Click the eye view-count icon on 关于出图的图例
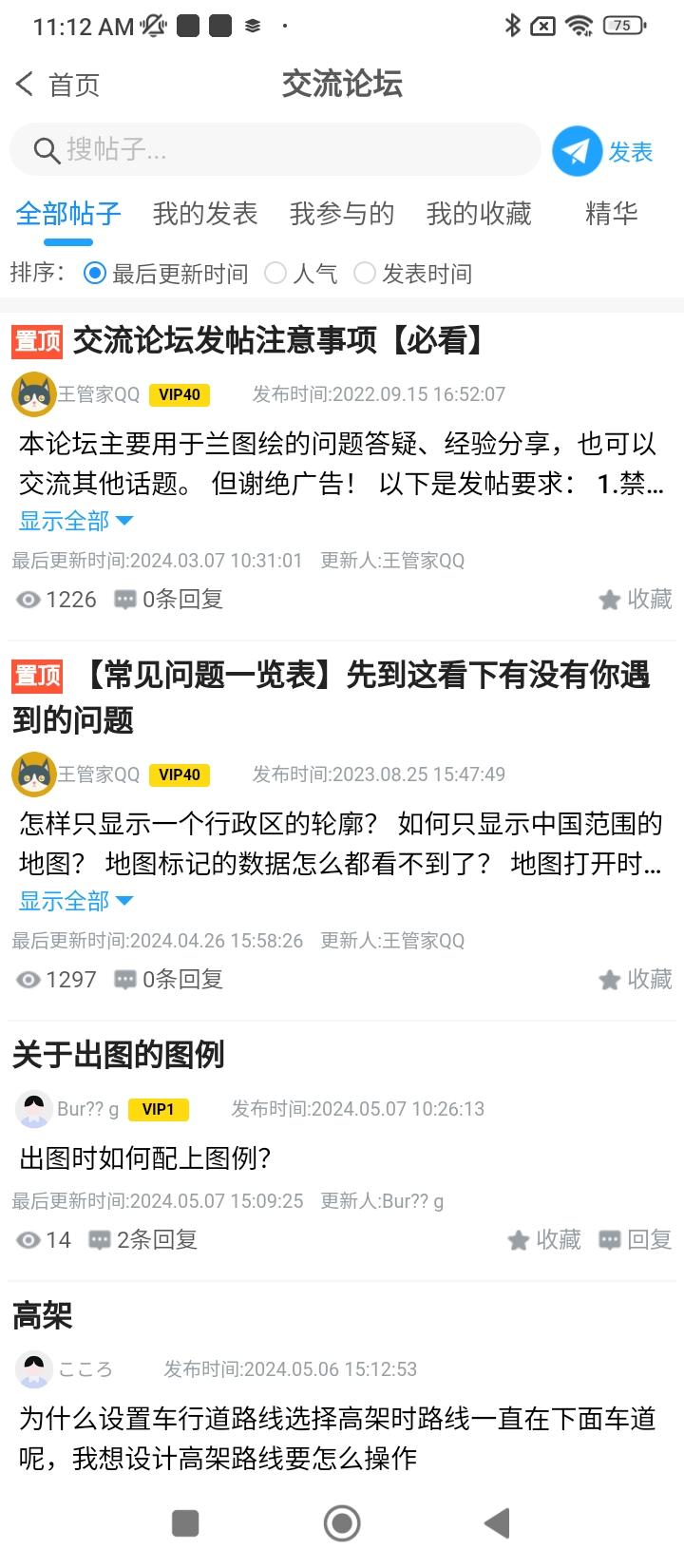This screenshot has width=684, height=1568. 28,1240
